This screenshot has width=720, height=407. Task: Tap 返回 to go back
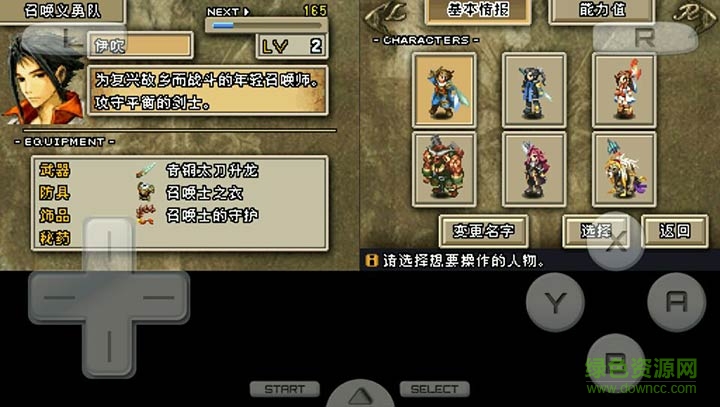[674, 230]
